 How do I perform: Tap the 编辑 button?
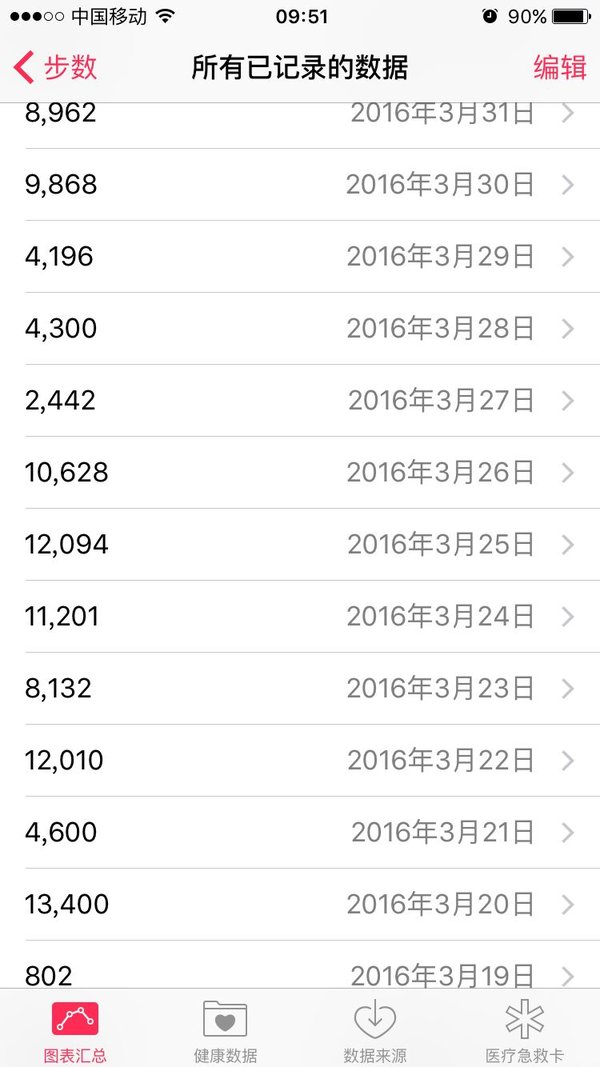tap(560, 68)
